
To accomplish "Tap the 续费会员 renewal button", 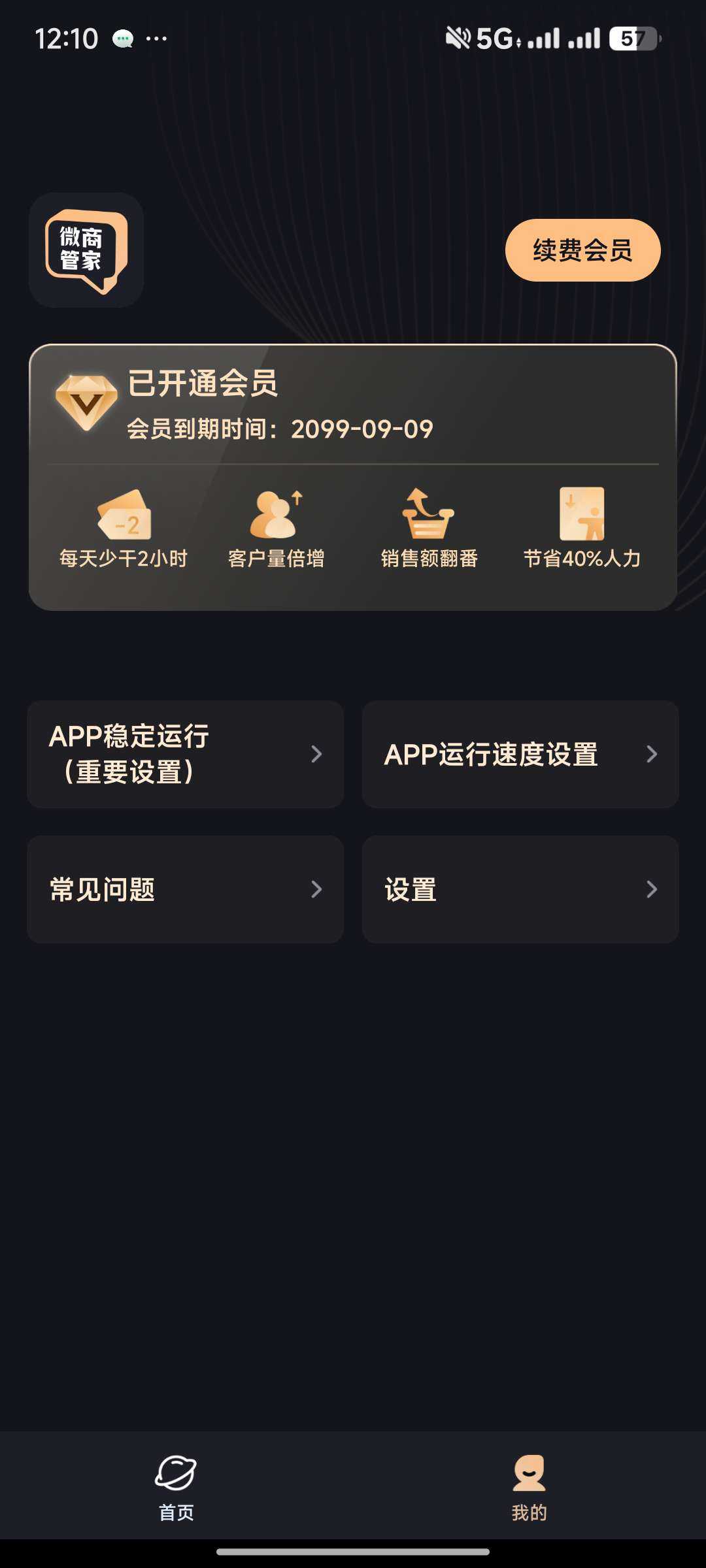I will tap(582, 250).
